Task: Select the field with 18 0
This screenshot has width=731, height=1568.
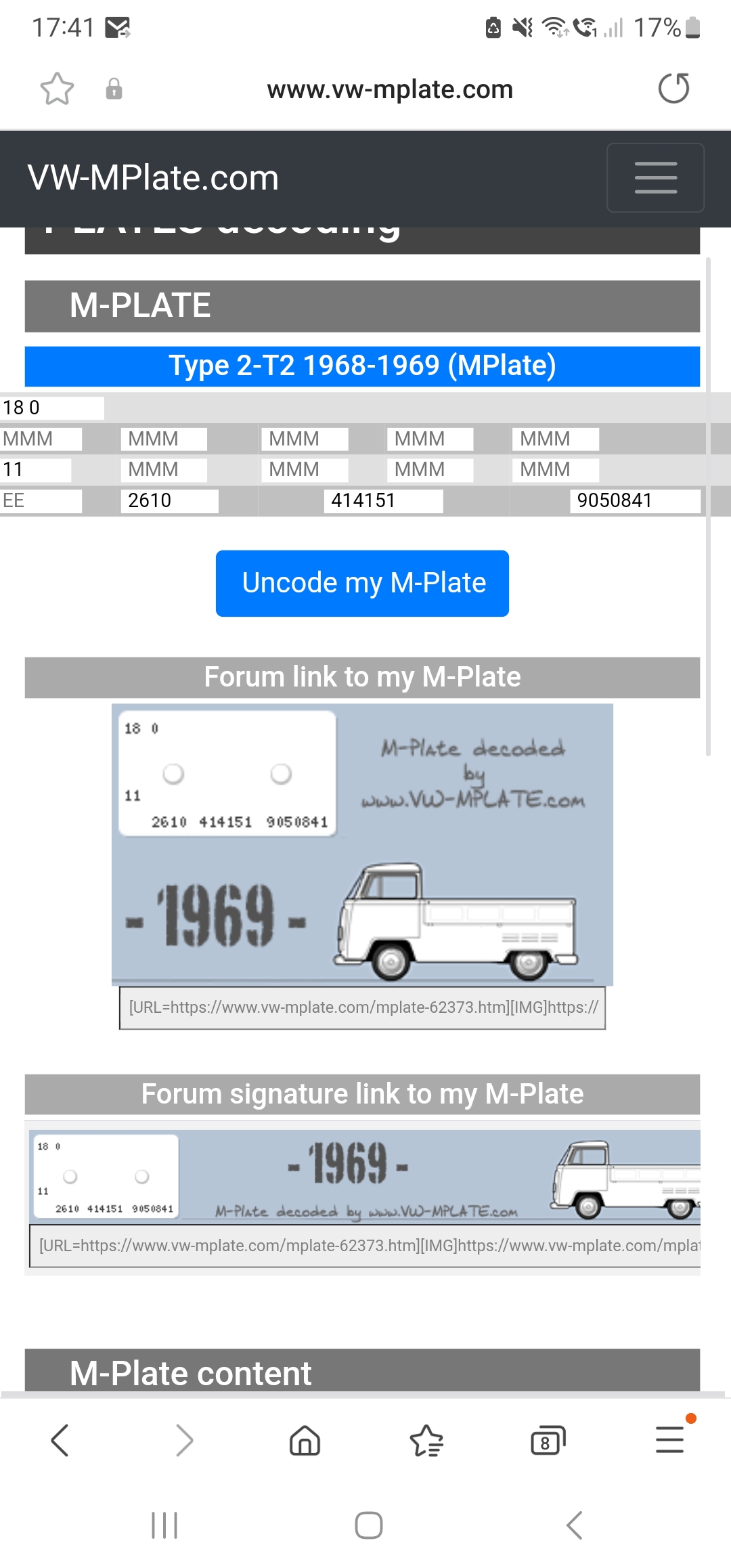Action: (x=51, y=408)
